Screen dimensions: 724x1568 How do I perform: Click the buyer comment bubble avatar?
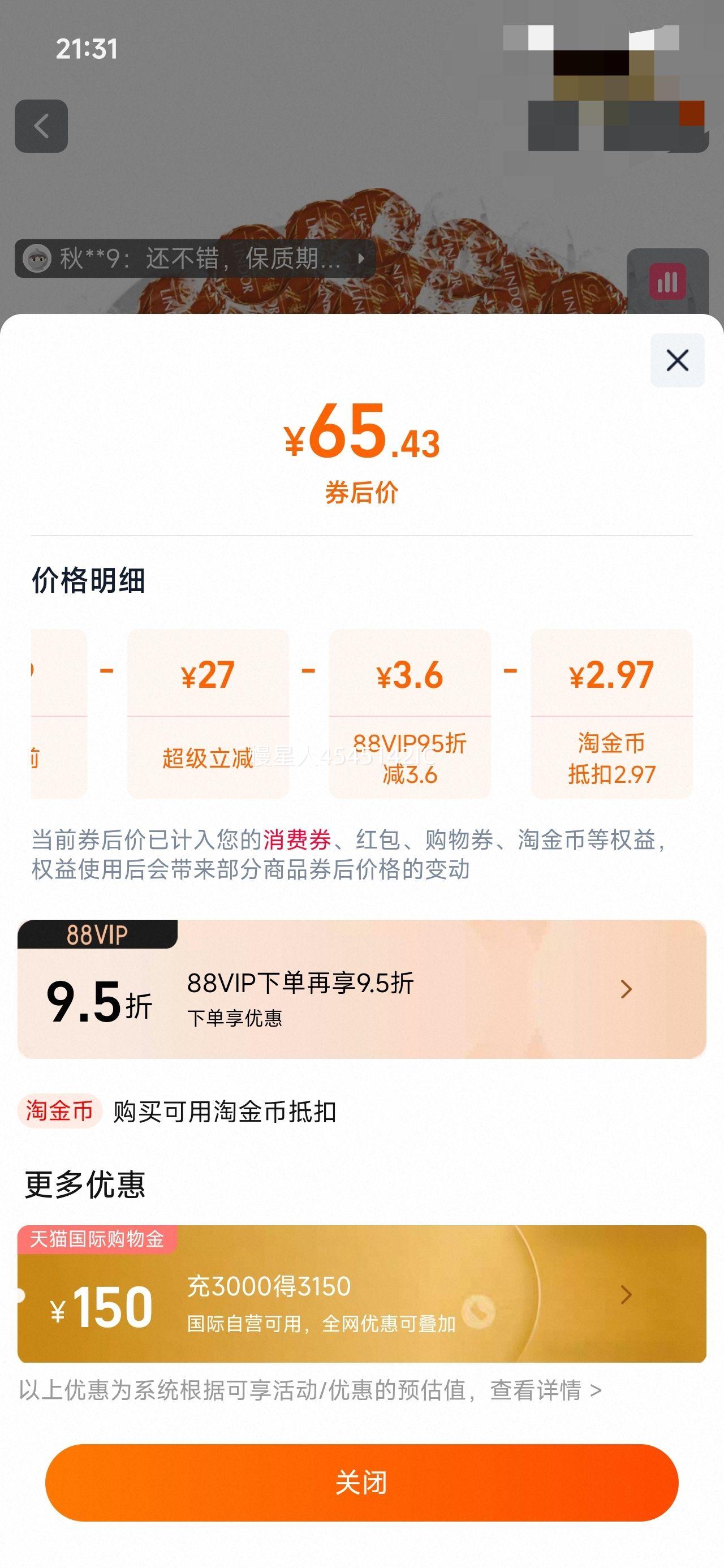click(39, 259)
